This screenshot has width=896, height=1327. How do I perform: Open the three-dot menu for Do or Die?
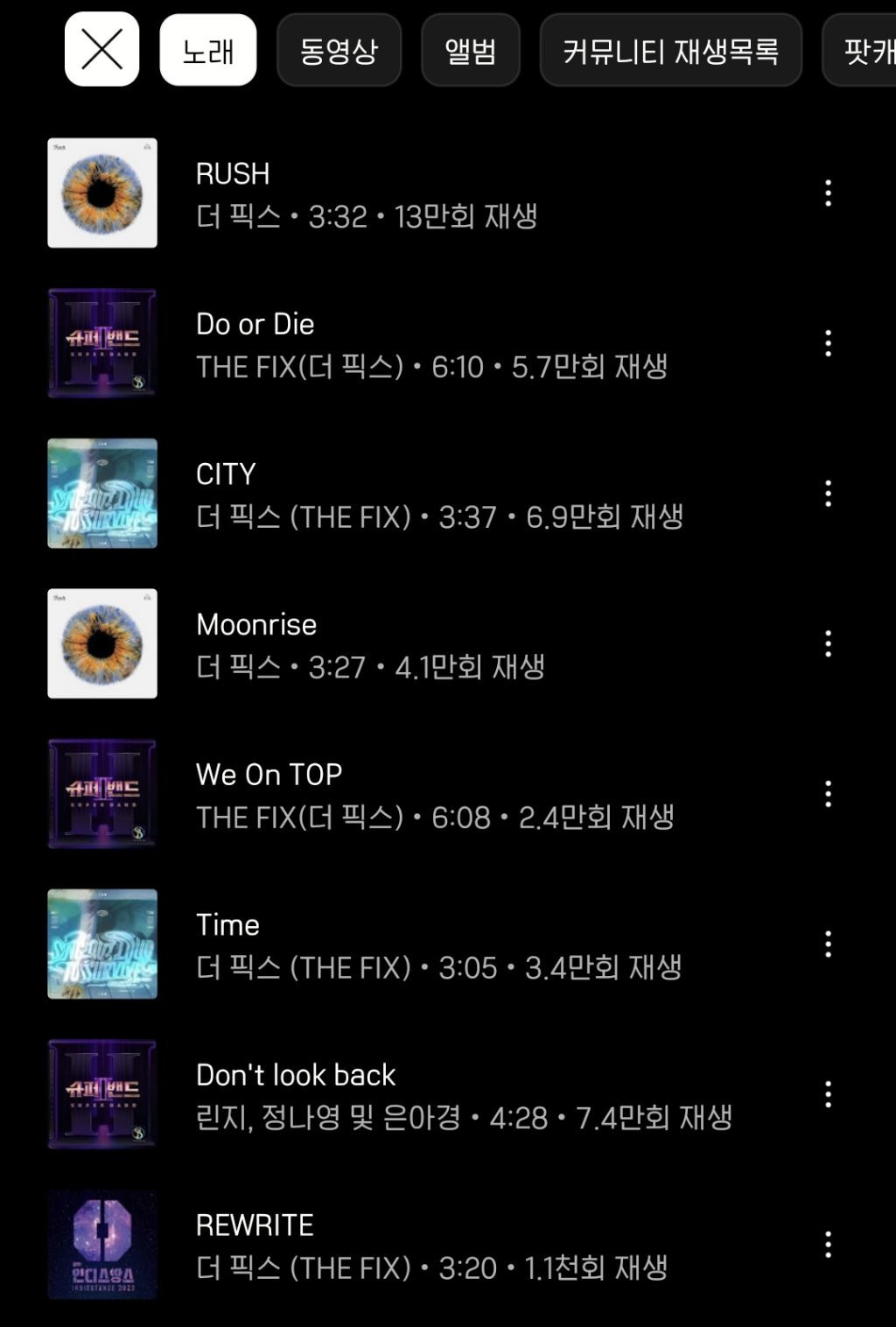pyautogui.click(x=829, y=344)
